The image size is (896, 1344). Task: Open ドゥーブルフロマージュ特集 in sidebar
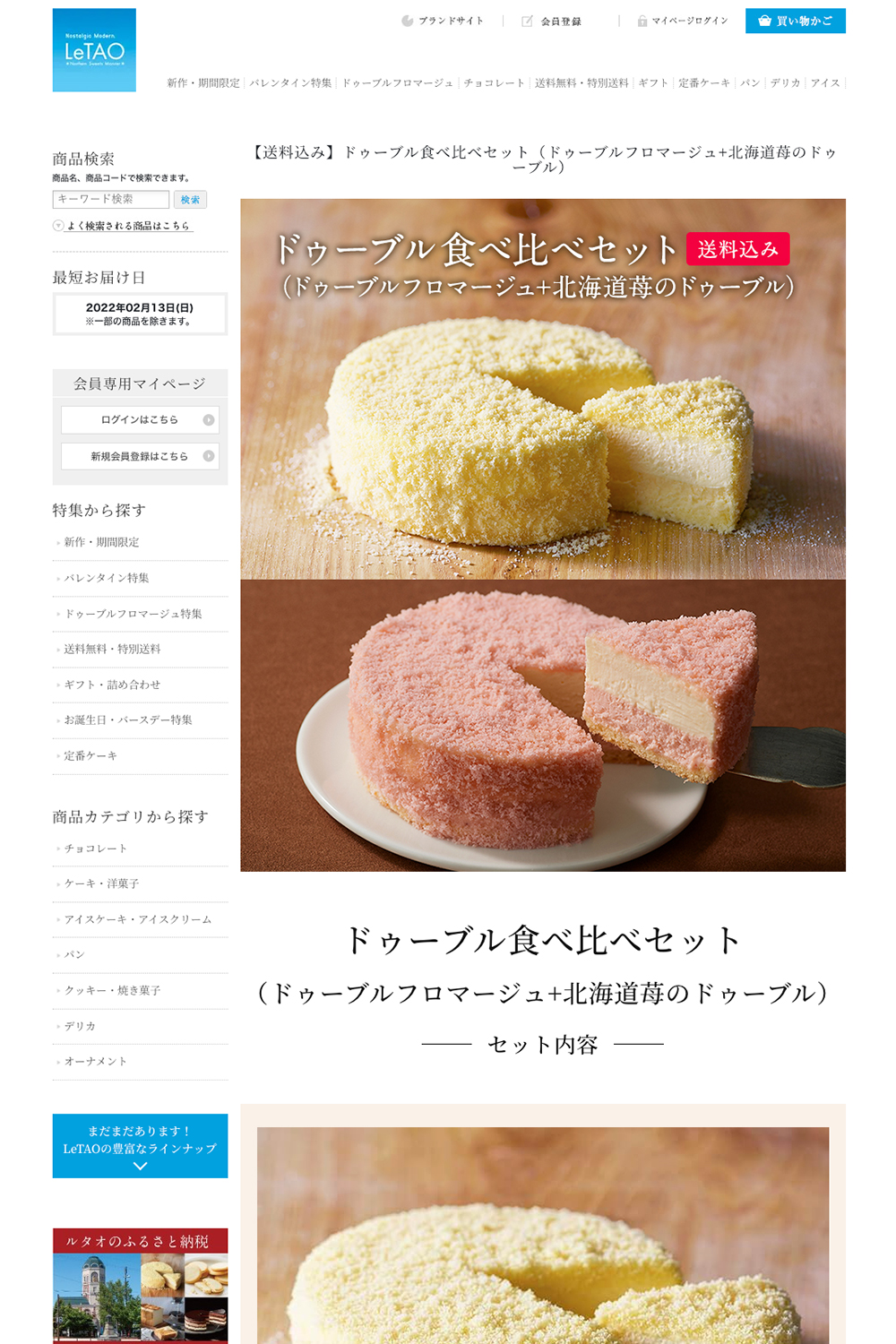[x=133, y=614]
